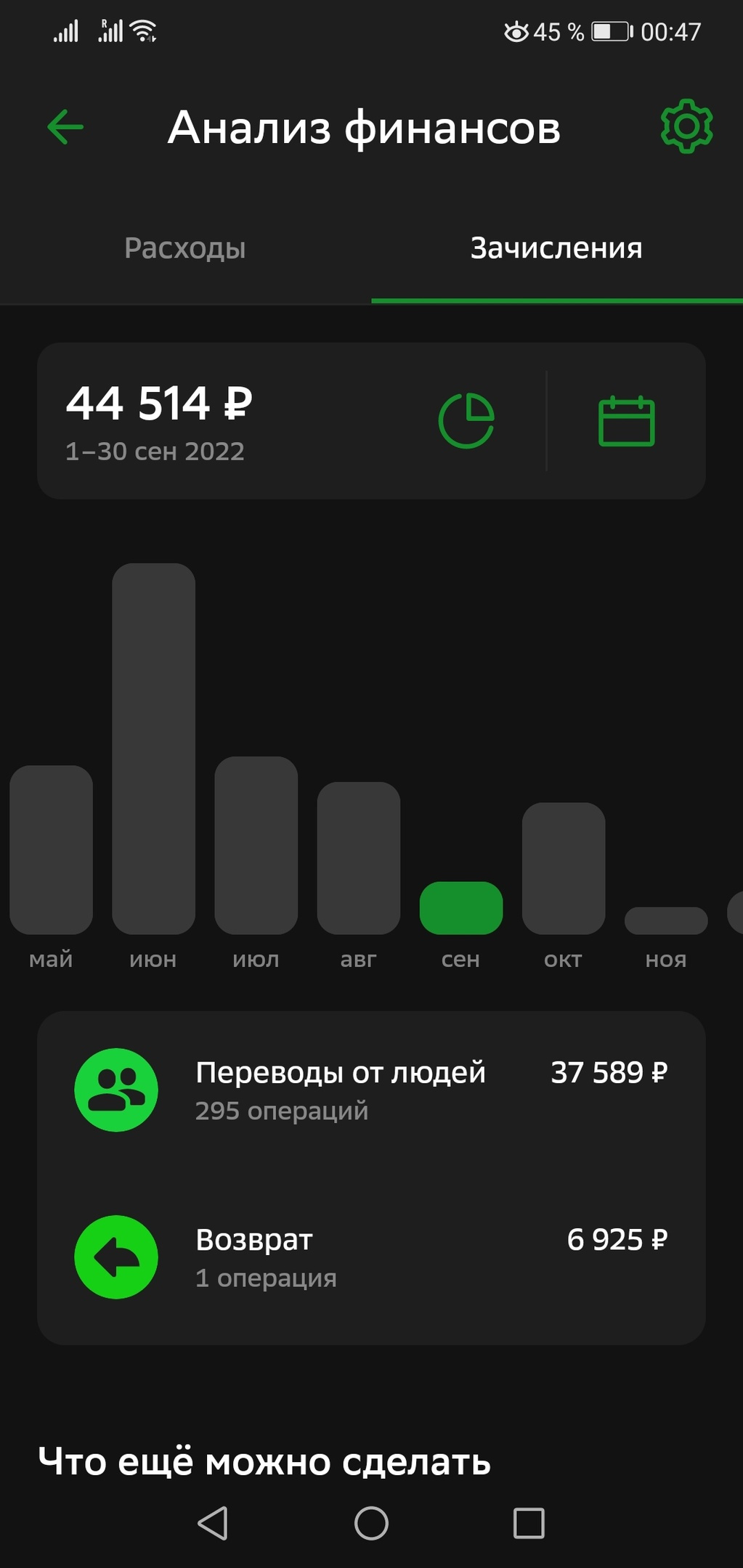Open the Возврат category row
The width and height of the screenshot is (743, 1568).
pos(371,1257)
